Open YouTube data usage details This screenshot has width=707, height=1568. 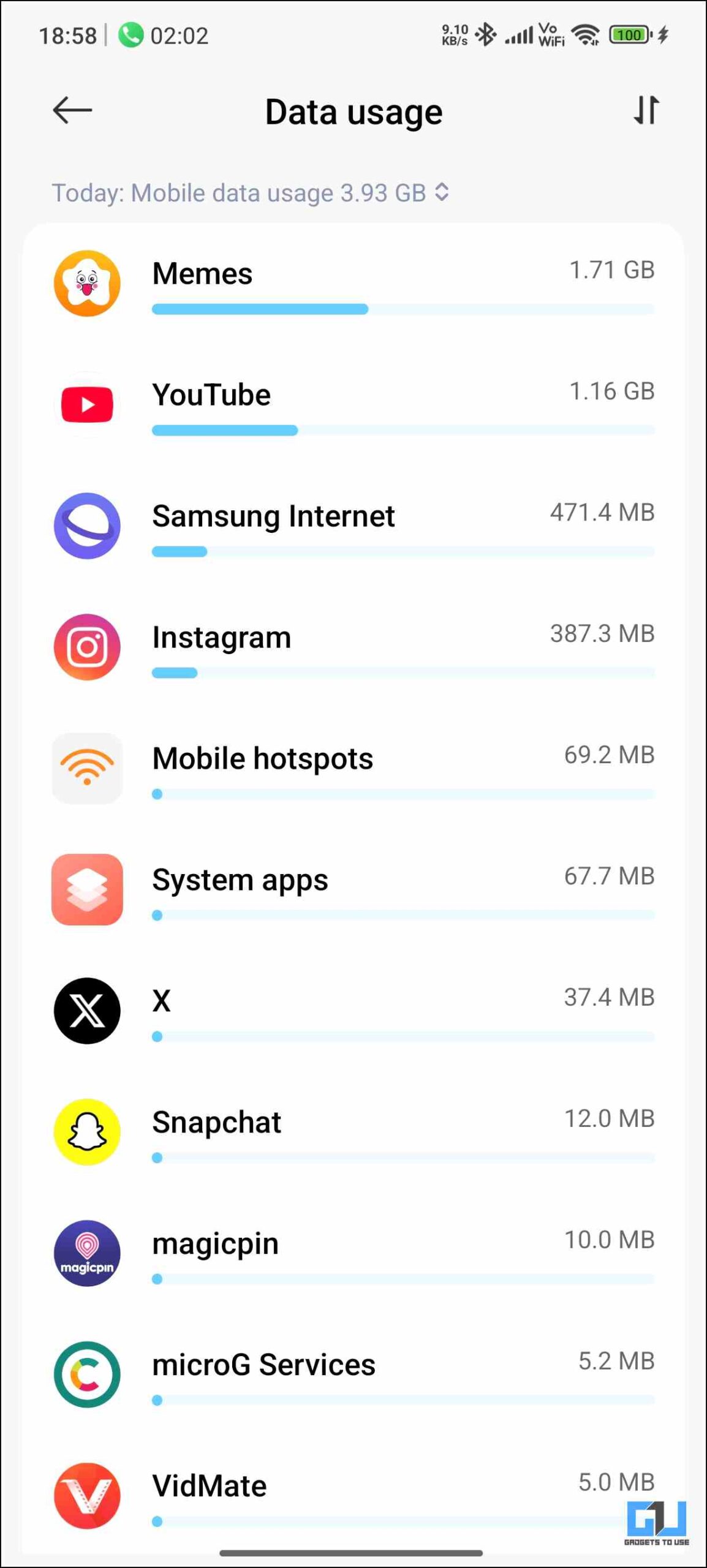point(353,405)
